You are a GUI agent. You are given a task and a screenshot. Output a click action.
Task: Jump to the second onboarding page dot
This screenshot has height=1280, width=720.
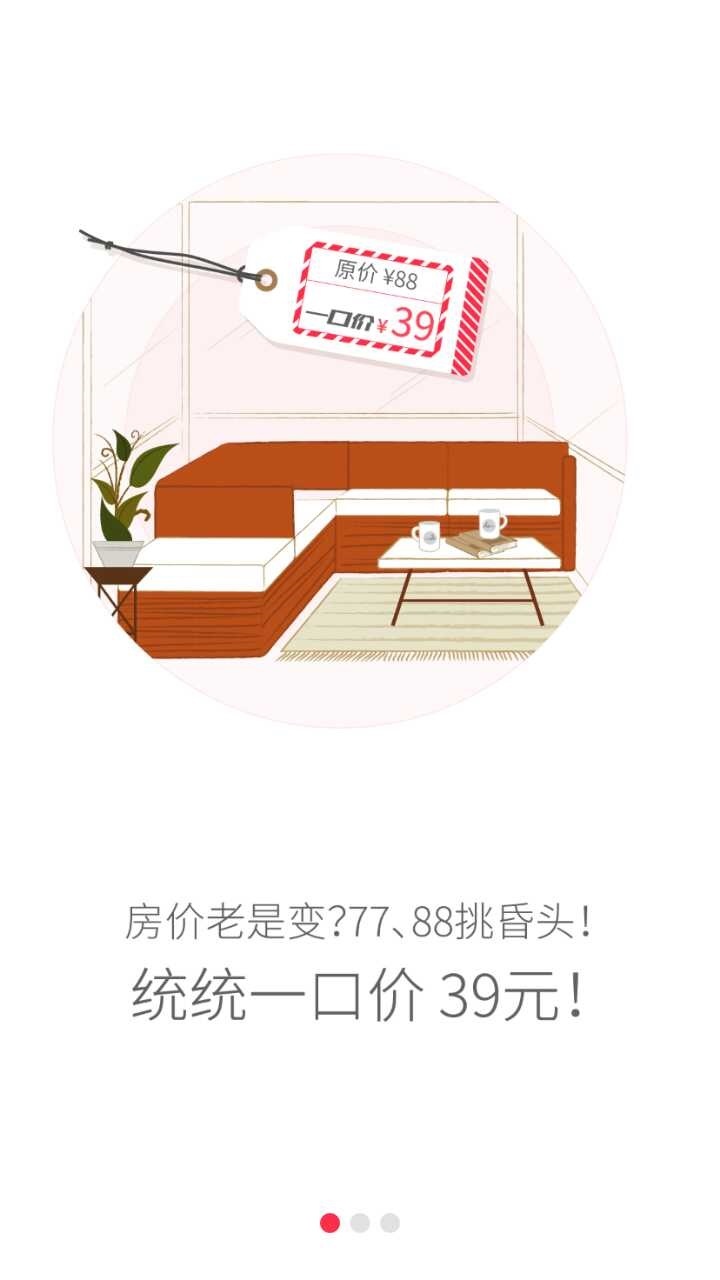[x=360, y=1223]
